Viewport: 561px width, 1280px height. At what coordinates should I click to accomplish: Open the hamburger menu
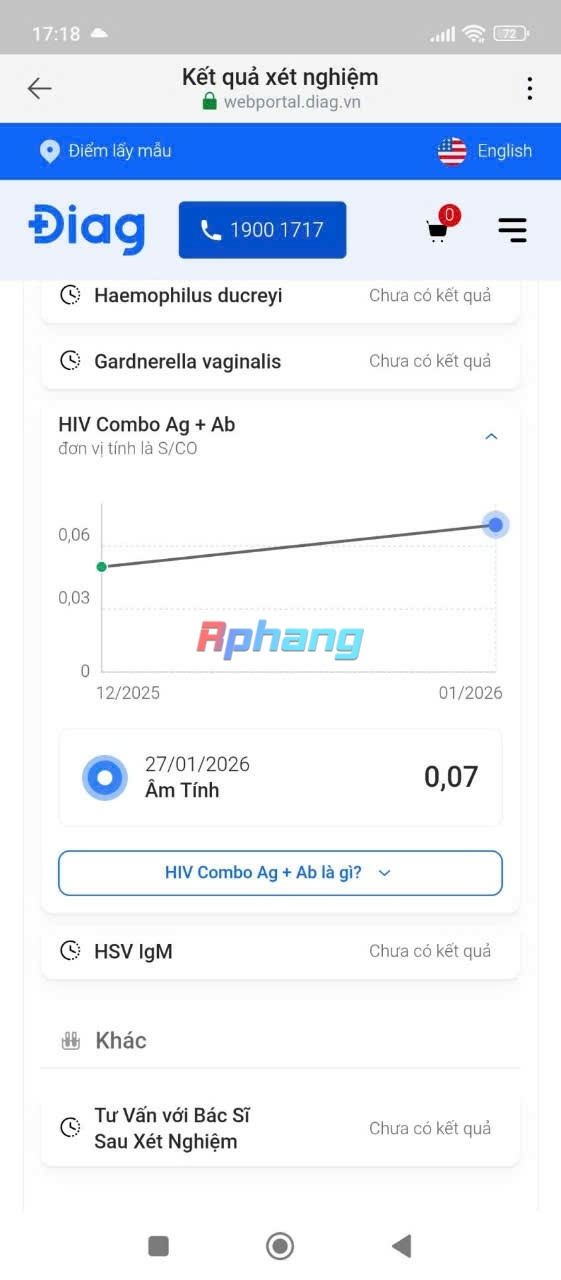[512, 230]
